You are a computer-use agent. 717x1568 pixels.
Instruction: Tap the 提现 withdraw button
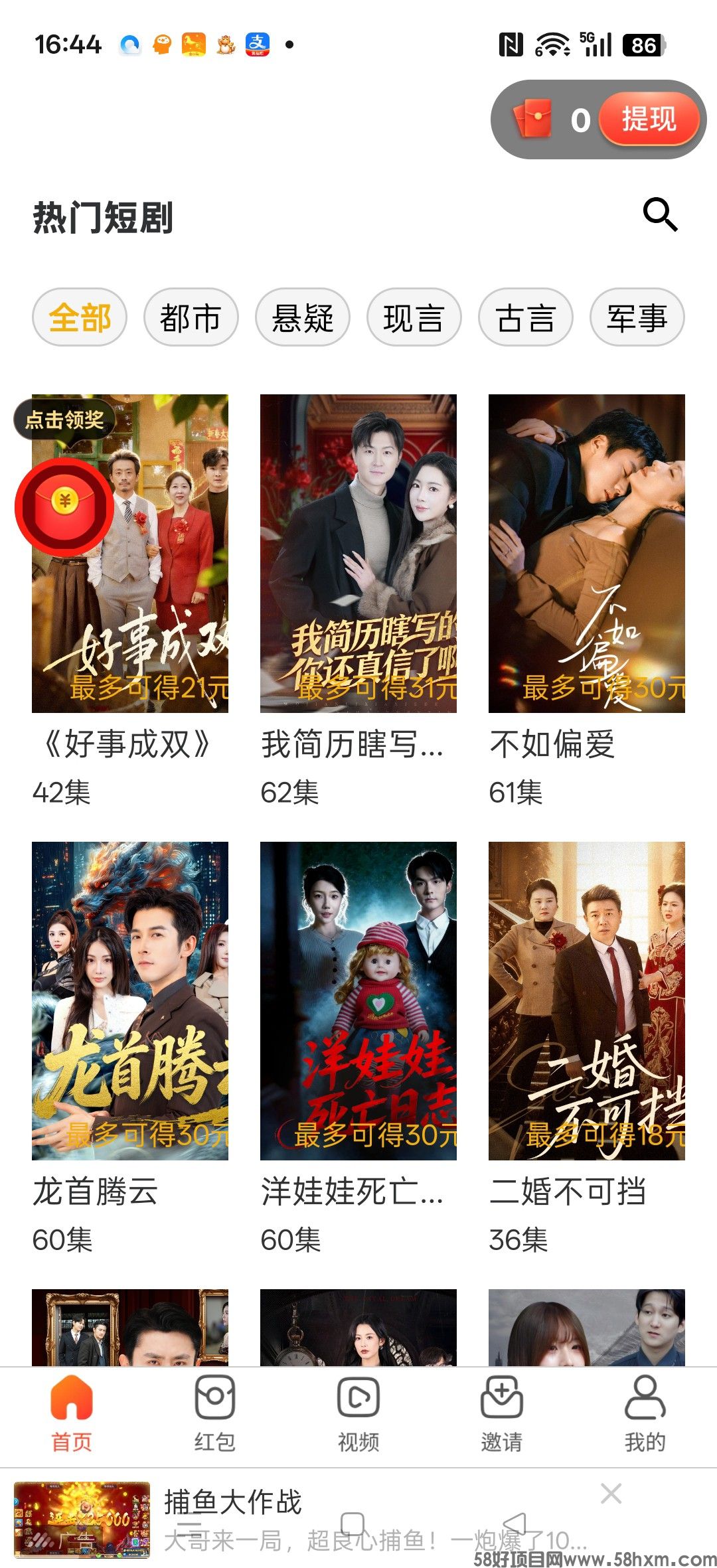click(649, 120)
